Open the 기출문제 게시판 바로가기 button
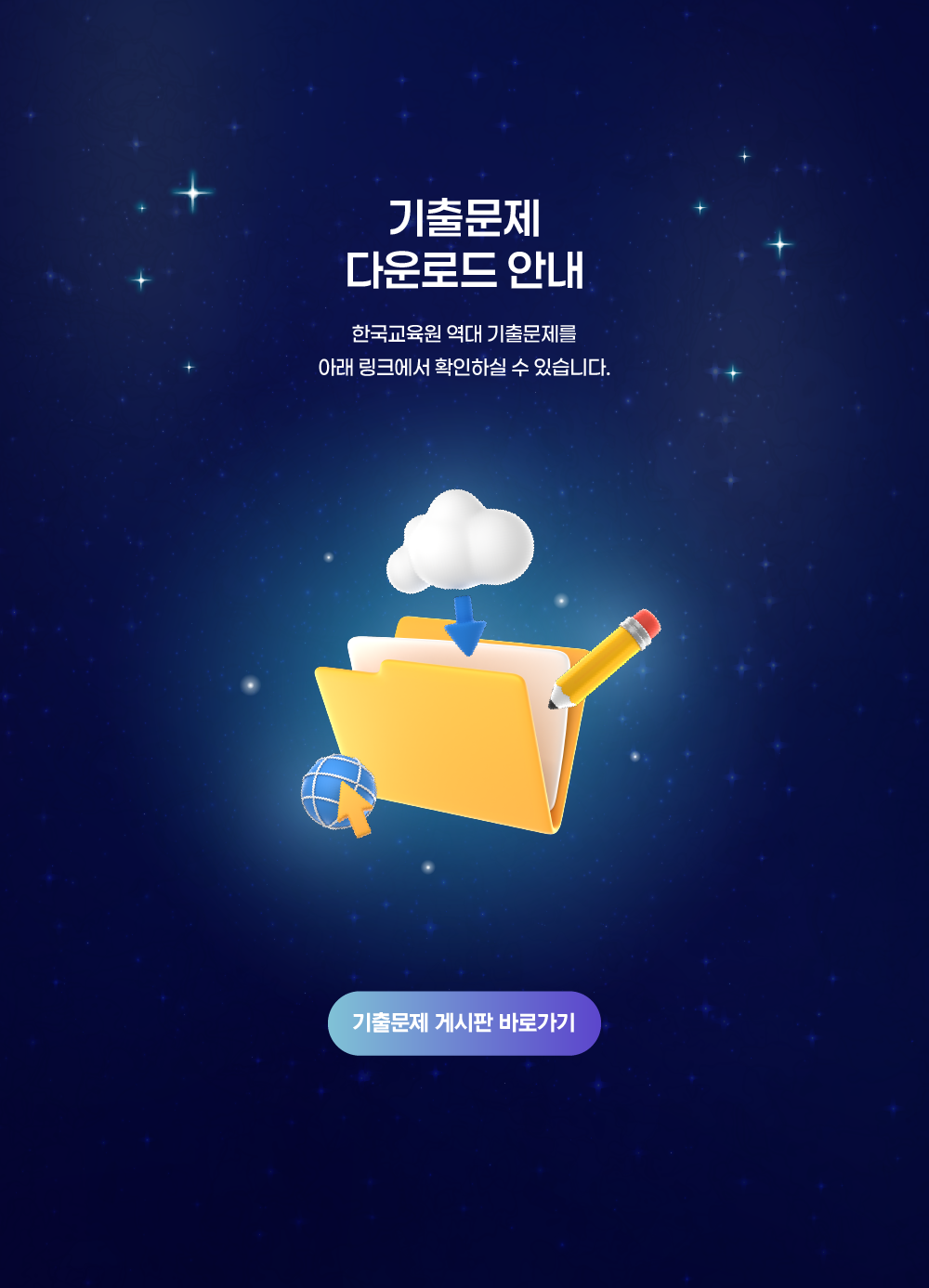 [464, 1022]
